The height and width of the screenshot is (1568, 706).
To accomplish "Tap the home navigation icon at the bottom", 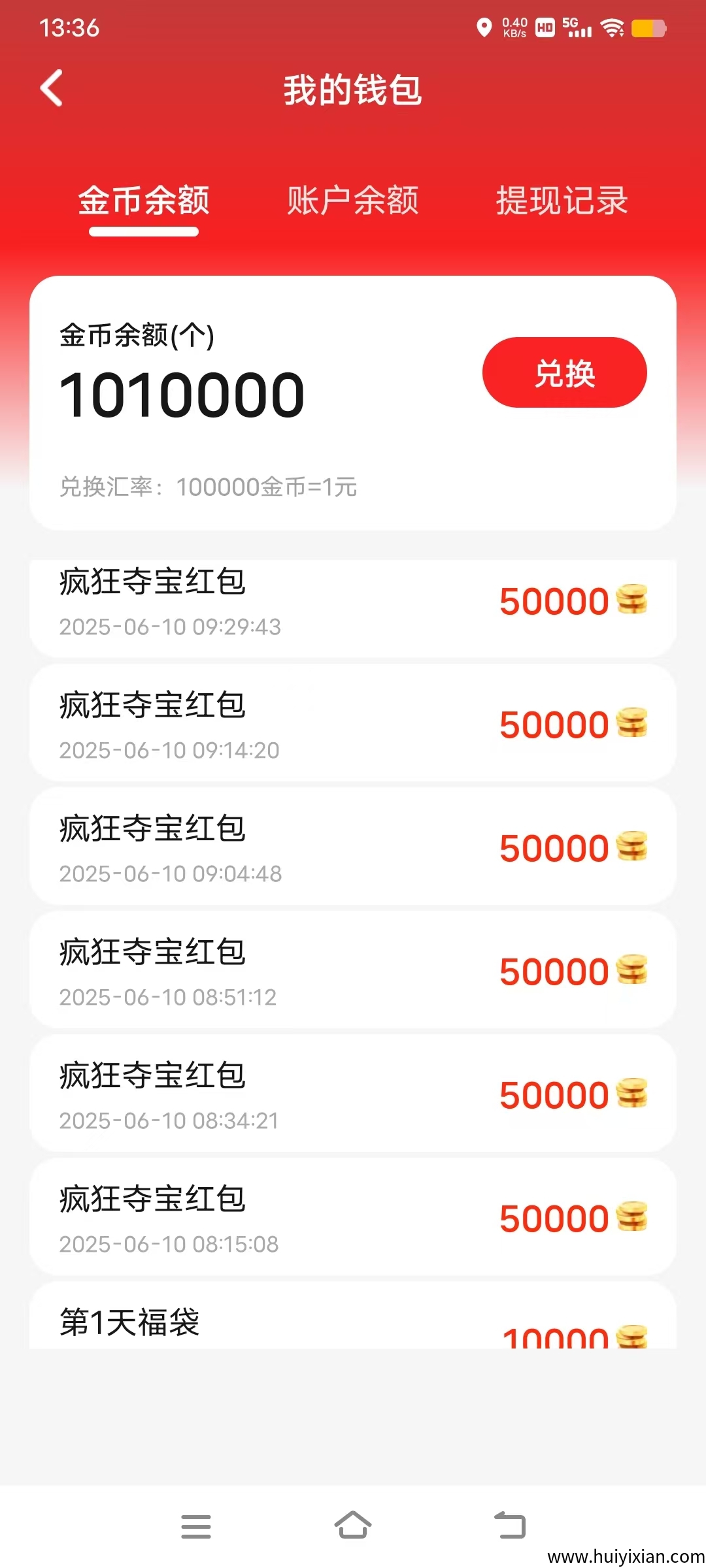I will tap(353, 1525).
